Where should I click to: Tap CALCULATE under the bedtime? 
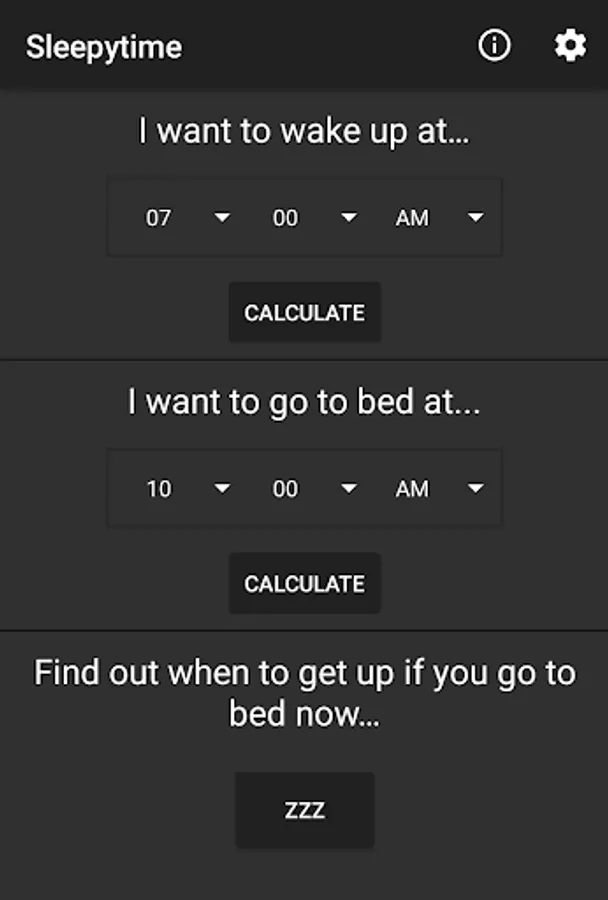tap(304, 584)
